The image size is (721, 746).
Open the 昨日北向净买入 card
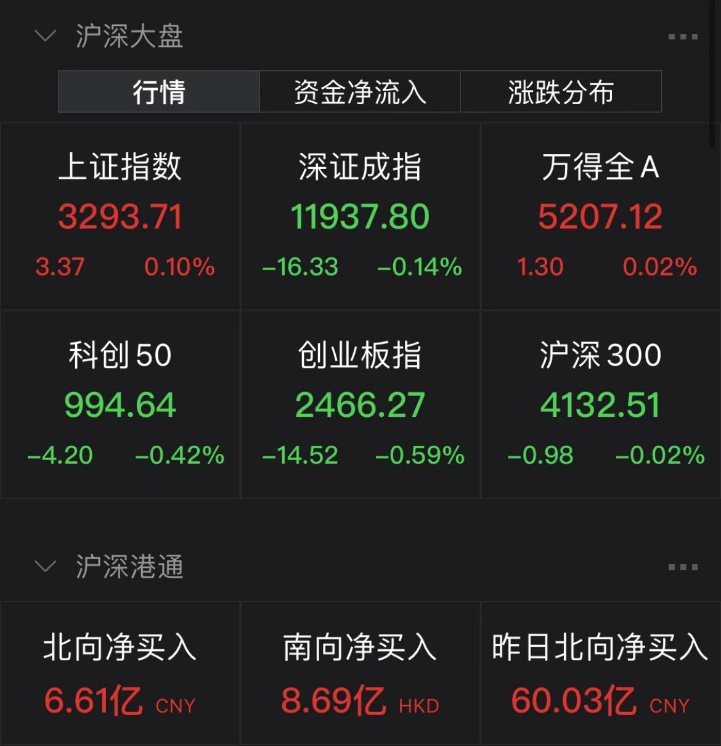[x=600, y=675]
